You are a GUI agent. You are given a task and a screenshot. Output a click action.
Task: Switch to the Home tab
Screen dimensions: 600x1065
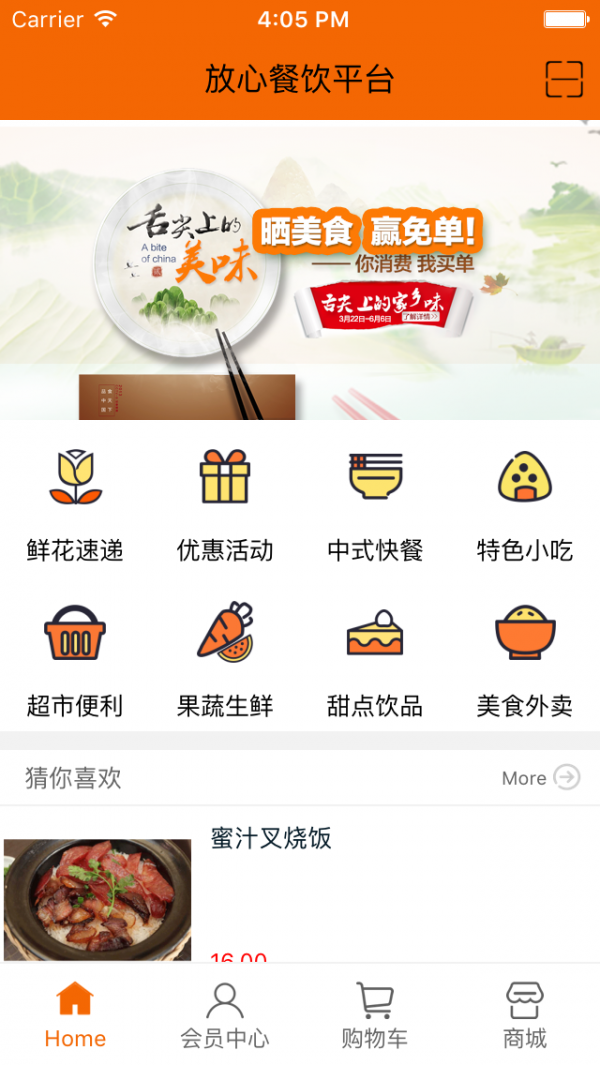click(x=75, y=1014)
